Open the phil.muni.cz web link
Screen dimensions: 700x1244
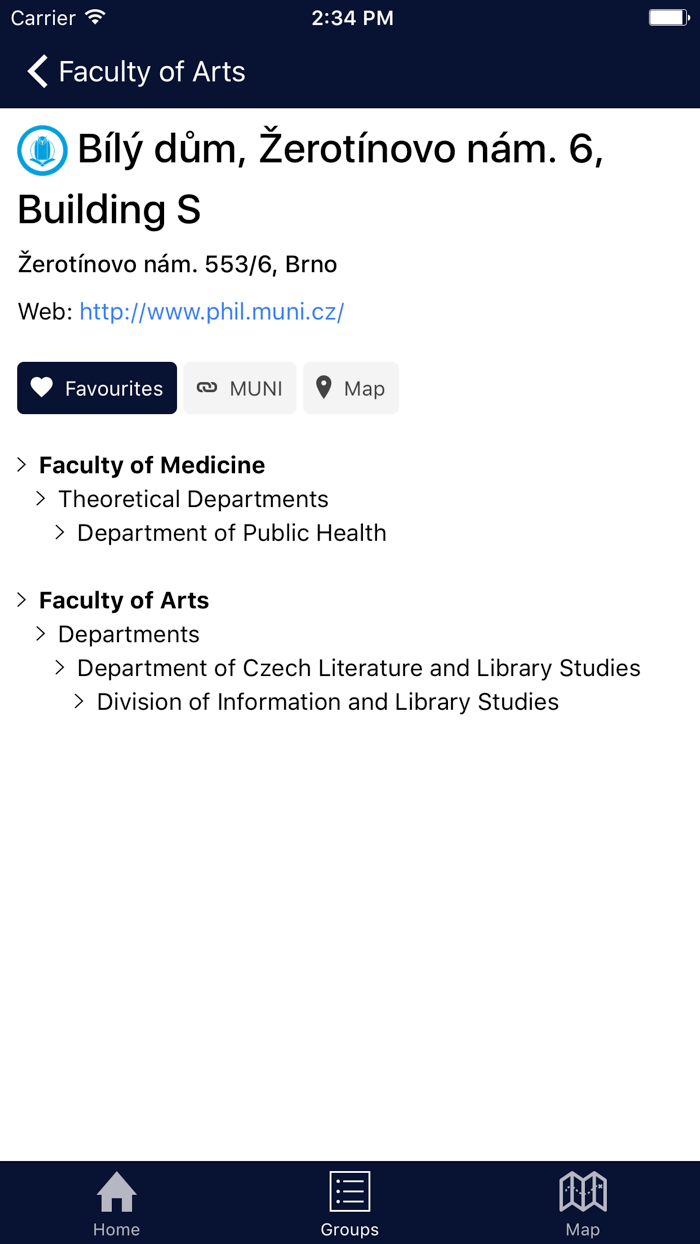[x=212, y=312]
